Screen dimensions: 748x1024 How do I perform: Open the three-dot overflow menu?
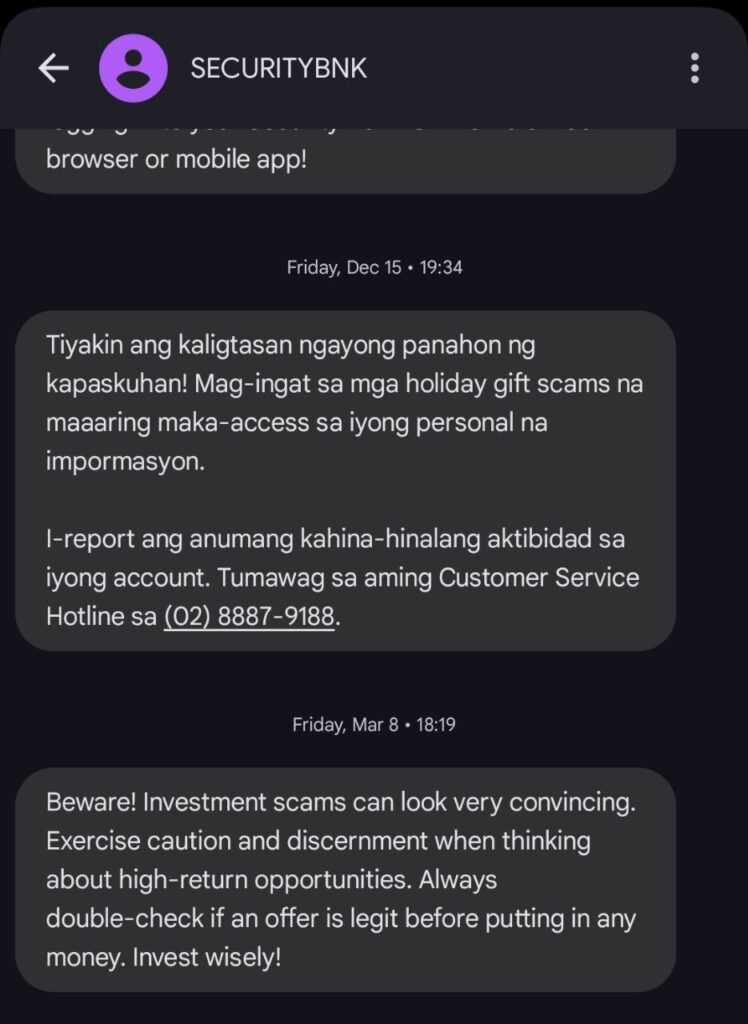(x=694, y=68)
